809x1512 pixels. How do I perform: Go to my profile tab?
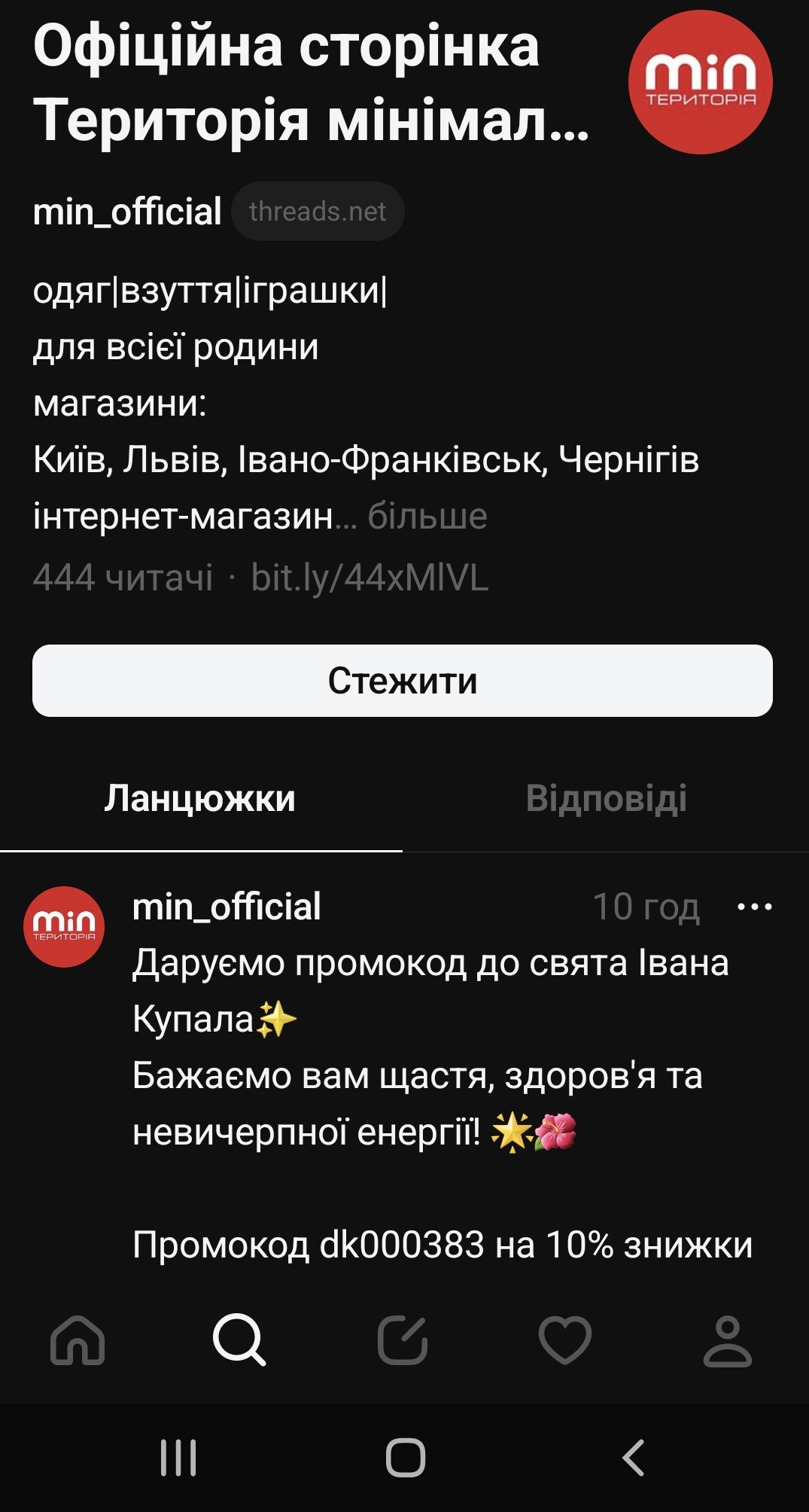click(x=727, y=1340)
